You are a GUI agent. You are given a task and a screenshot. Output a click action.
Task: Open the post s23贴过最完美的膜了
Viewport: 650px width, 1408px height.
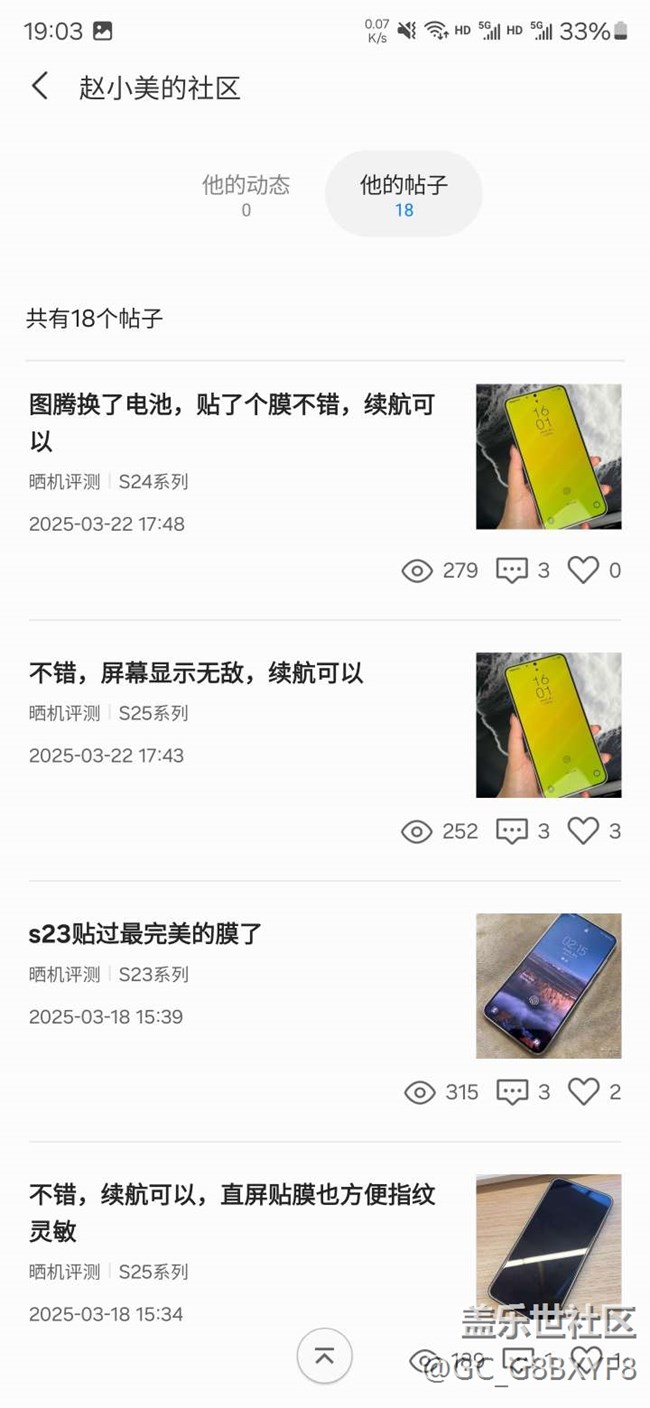(146, 935)
